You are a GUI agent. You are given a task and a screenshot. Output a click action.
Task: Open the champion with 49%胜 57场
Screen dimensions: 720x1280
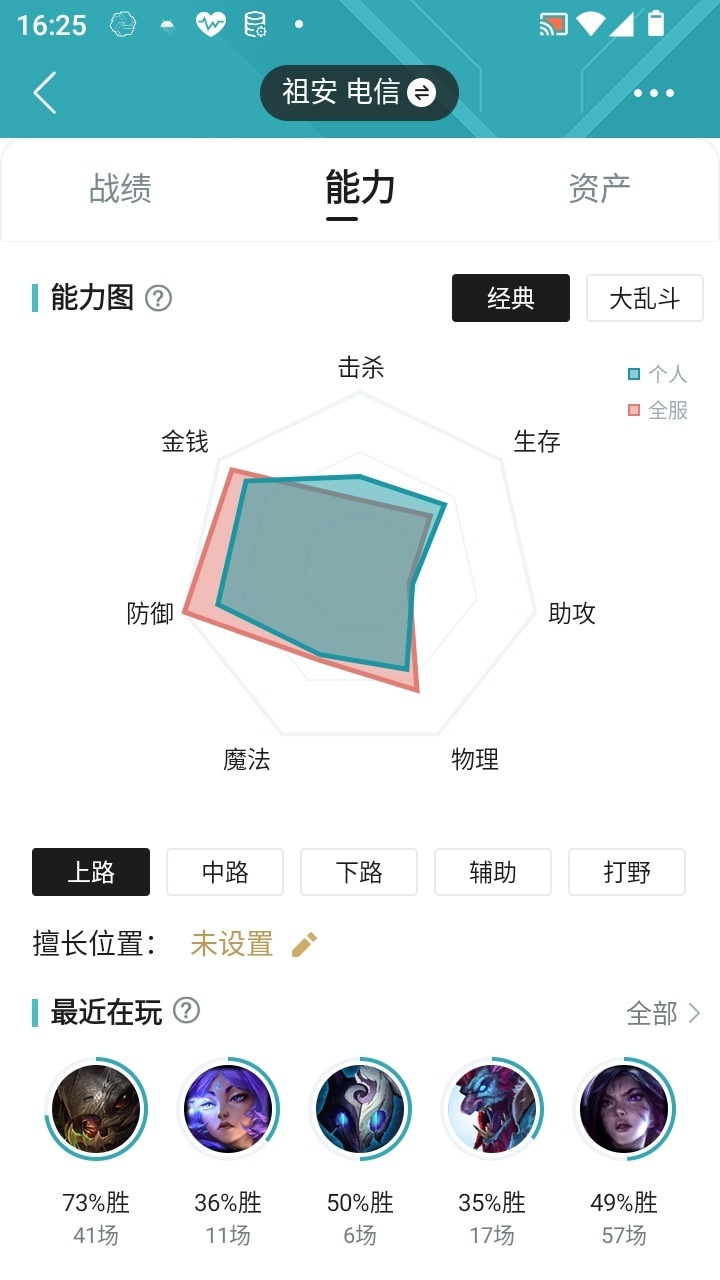[624, 1109]
